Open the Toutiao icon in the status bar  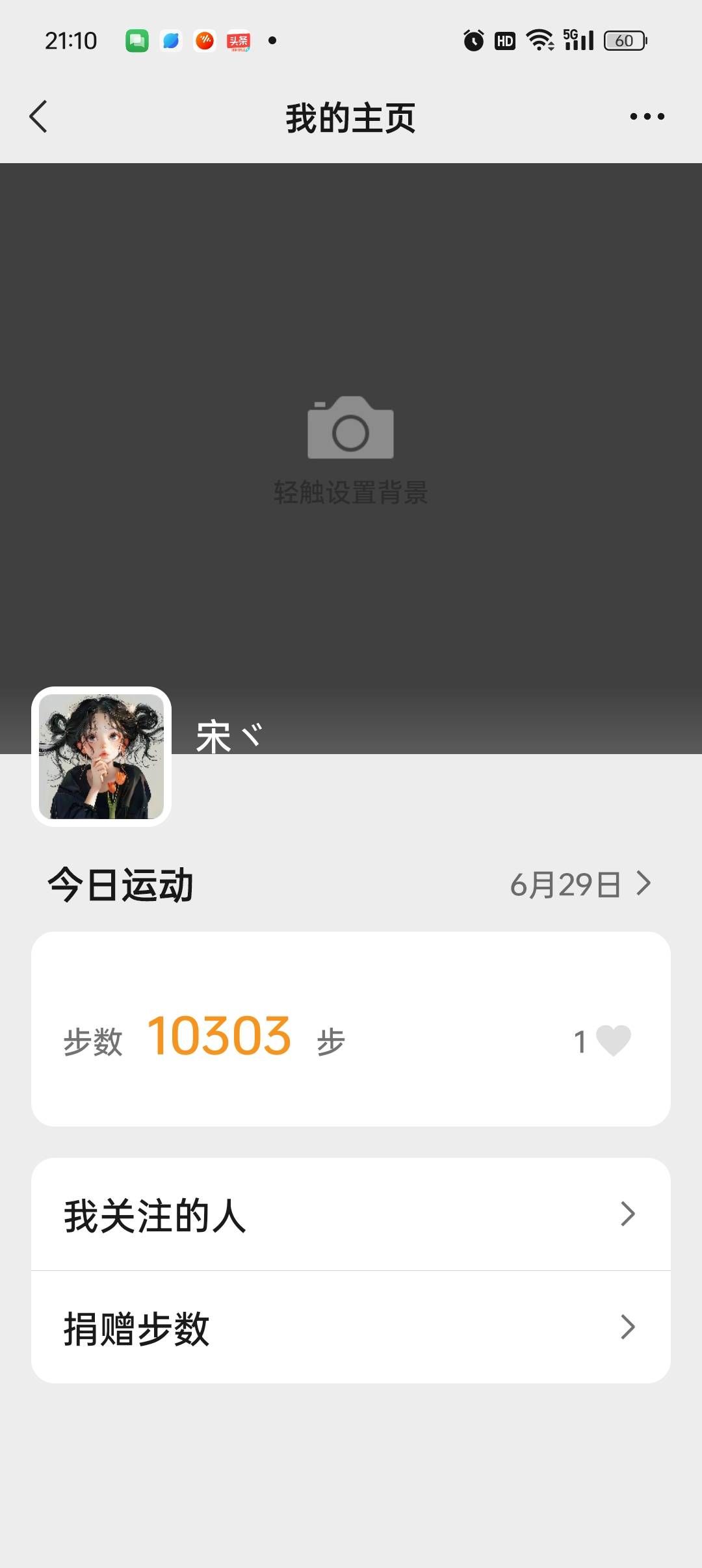point(238,40)
